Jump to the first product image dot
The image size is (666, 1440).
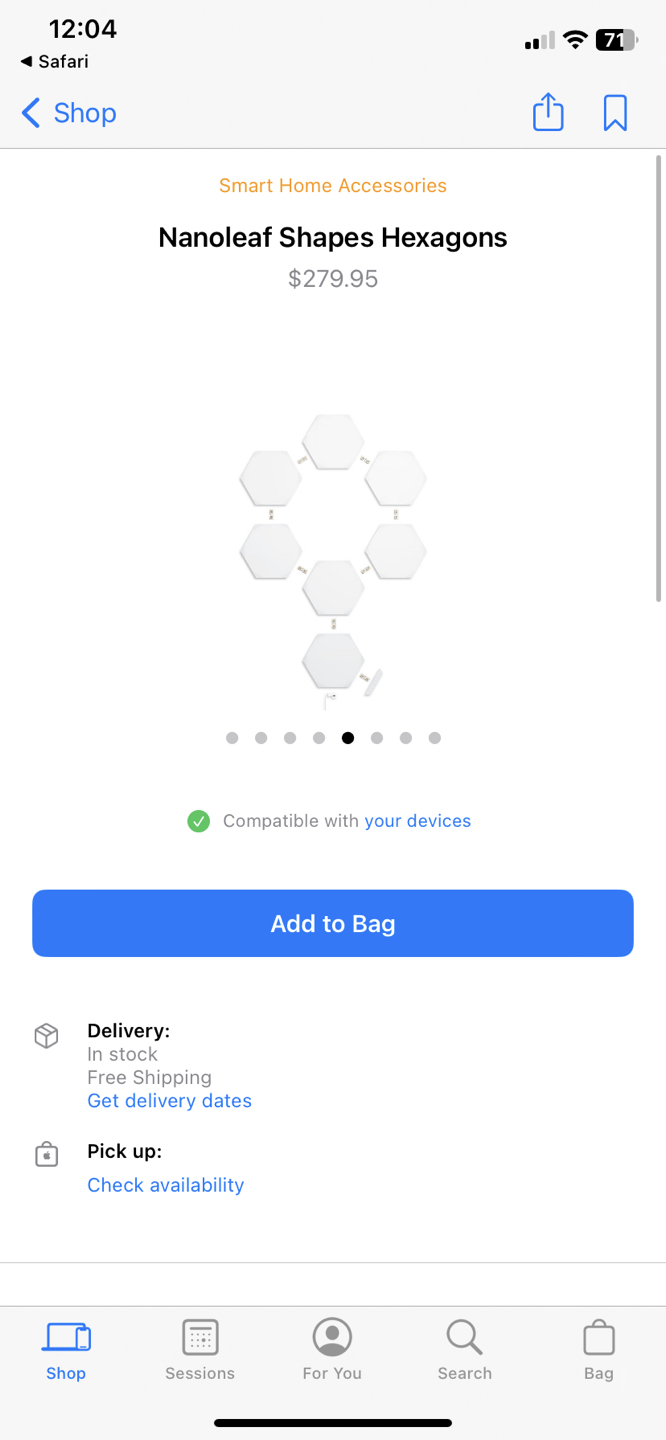click(x=232, y=738)
